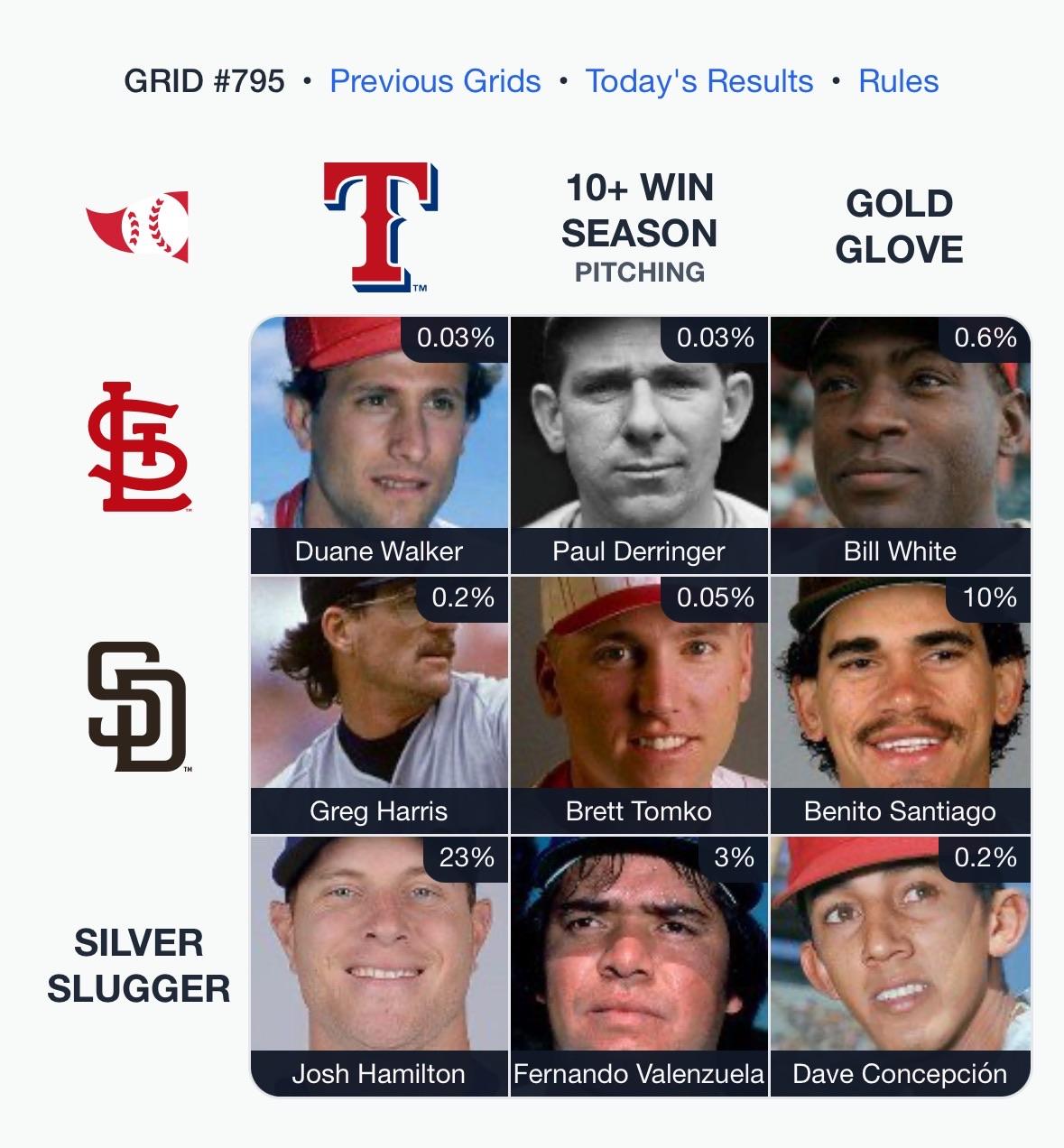View Today's Results
This screenshot has height=1148, width=1064.
(699, 81)
